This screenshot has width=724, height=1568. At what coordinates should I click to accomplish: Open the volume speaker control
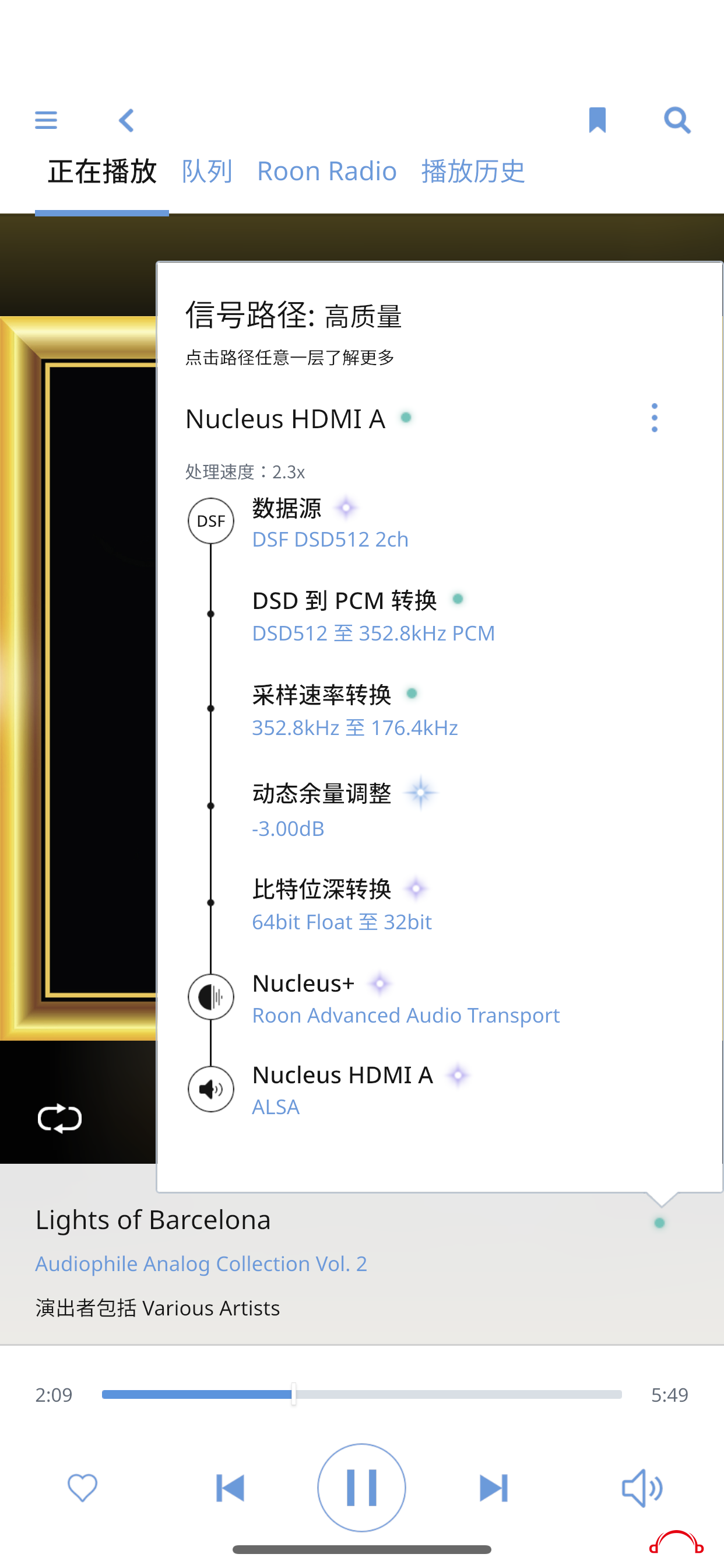click(642, 1487)
